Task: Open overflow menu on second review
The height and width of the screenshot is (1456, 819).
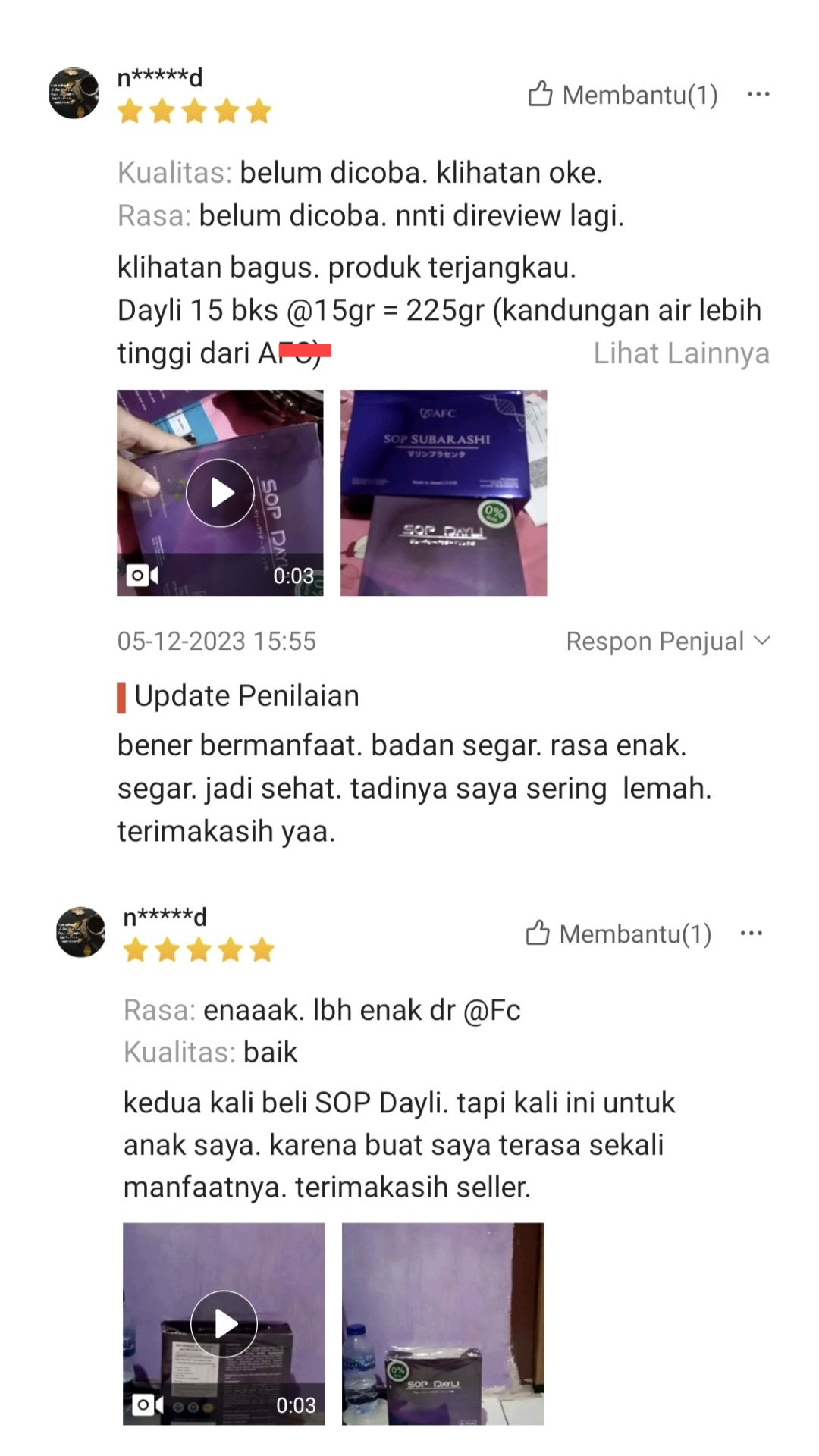Action: click(x=751, y=934)
